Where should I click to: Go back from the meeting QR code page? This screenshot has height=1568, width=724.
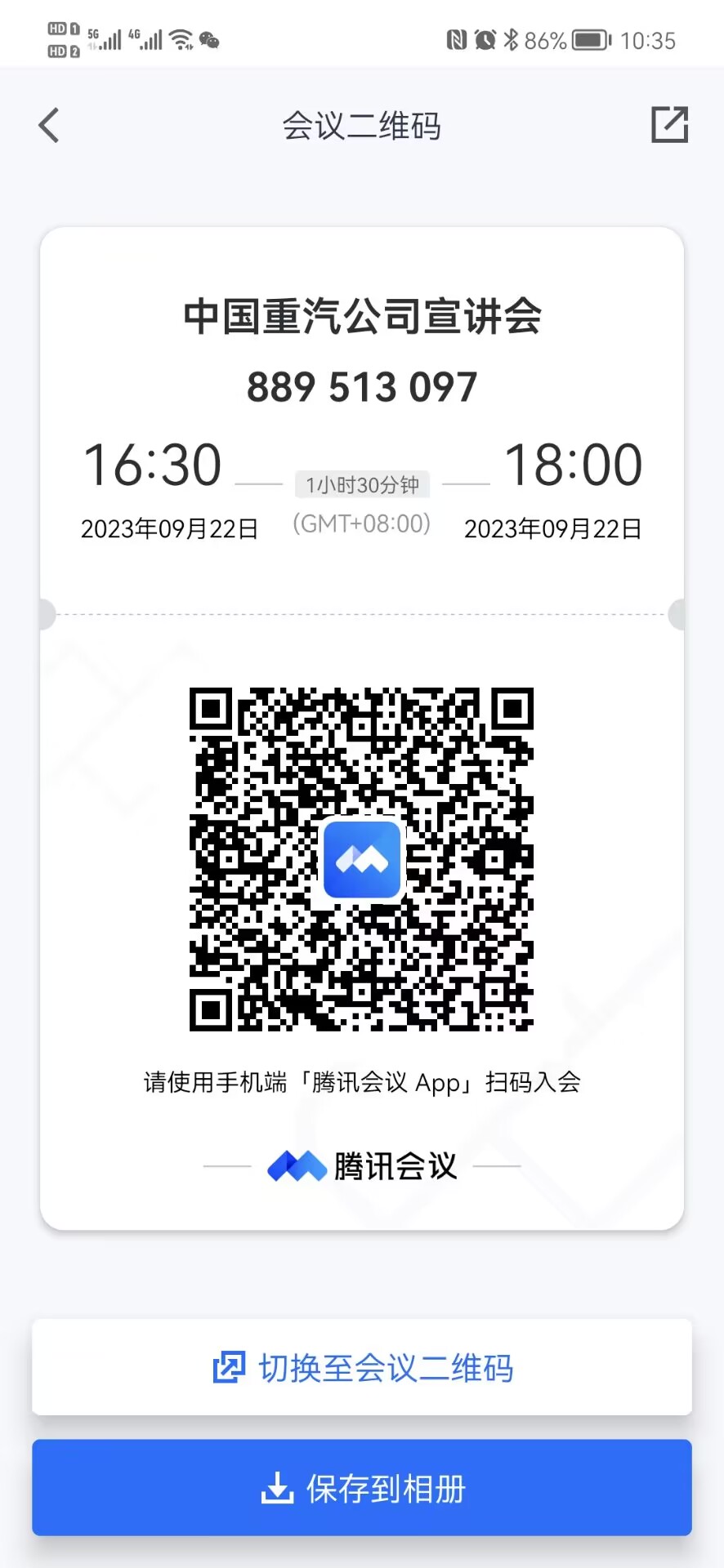pos(49,126)
